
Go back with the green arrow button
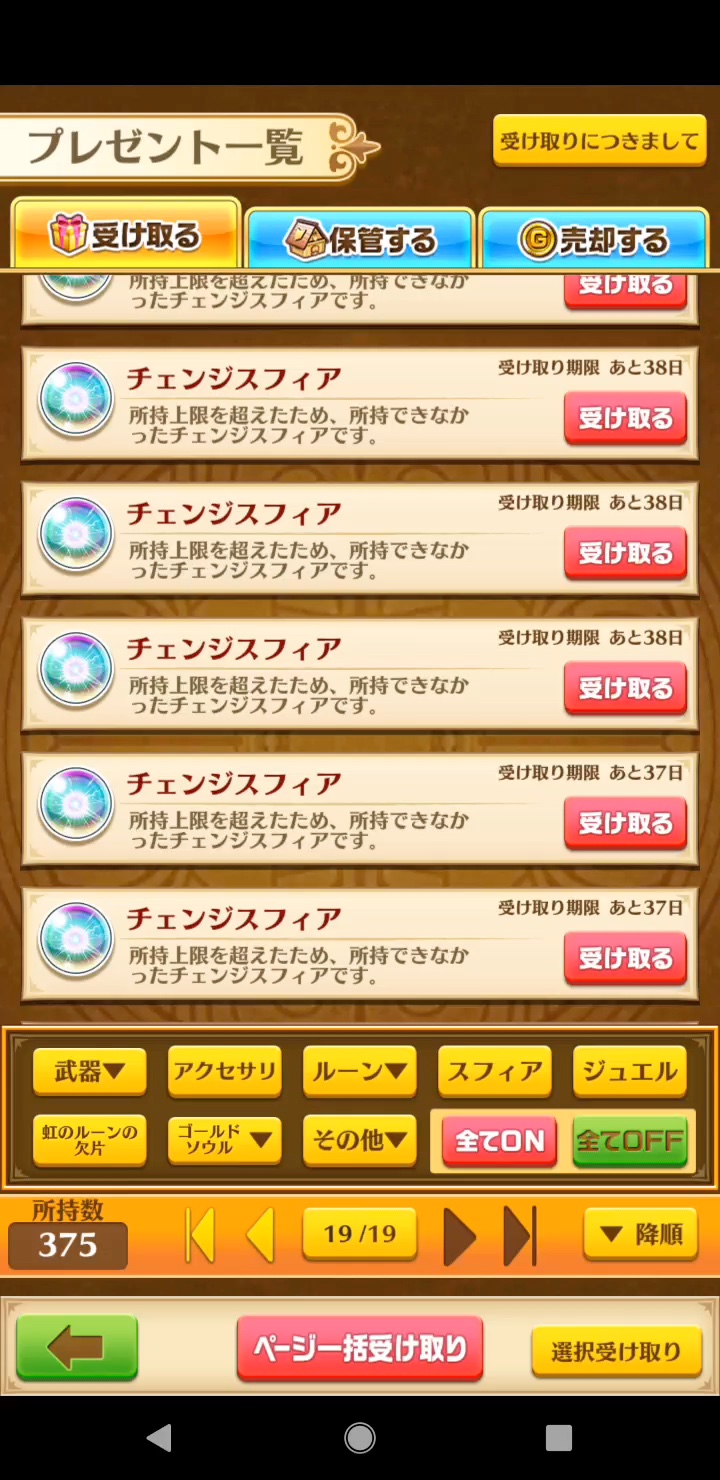pyautogui.click(x=77, y=1349)
